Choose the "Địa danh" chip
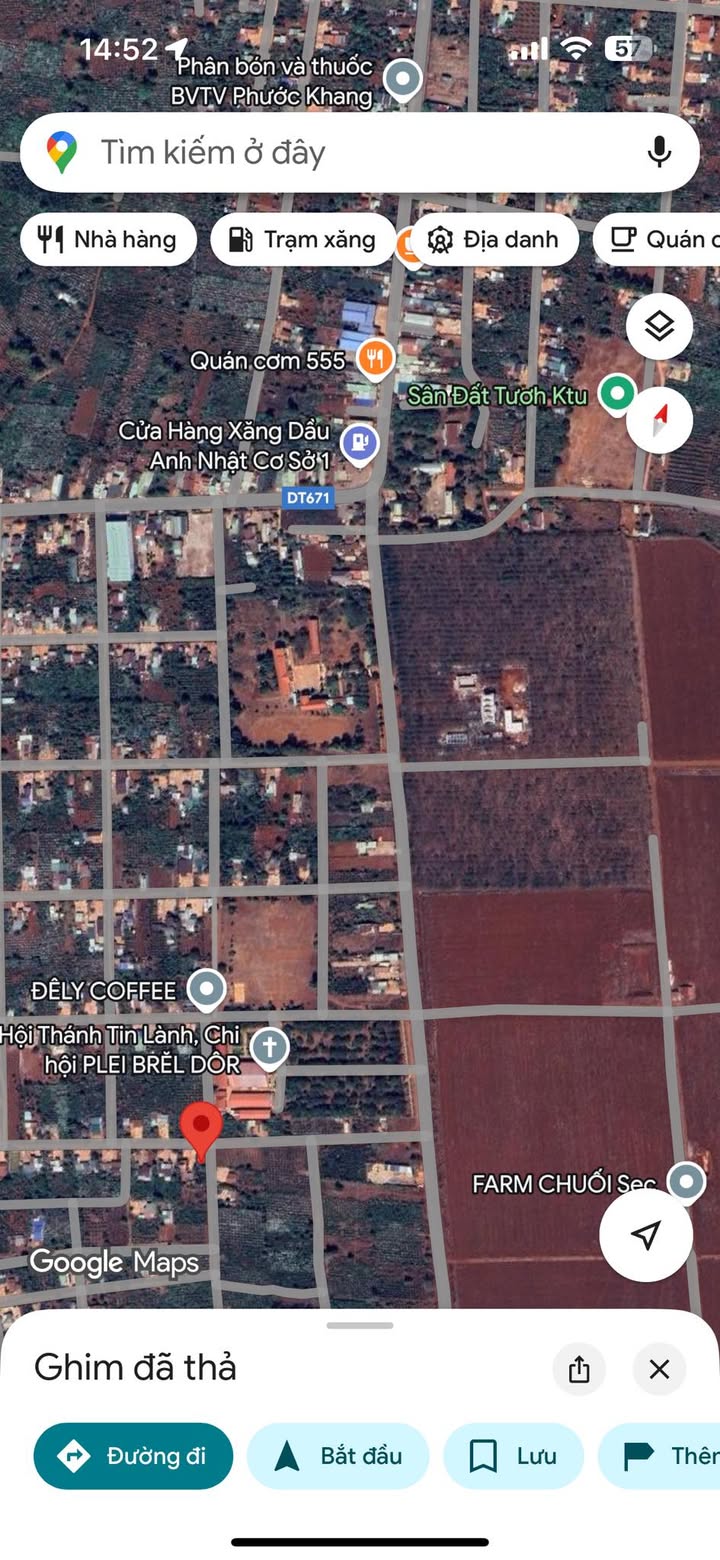 point(495,240)
